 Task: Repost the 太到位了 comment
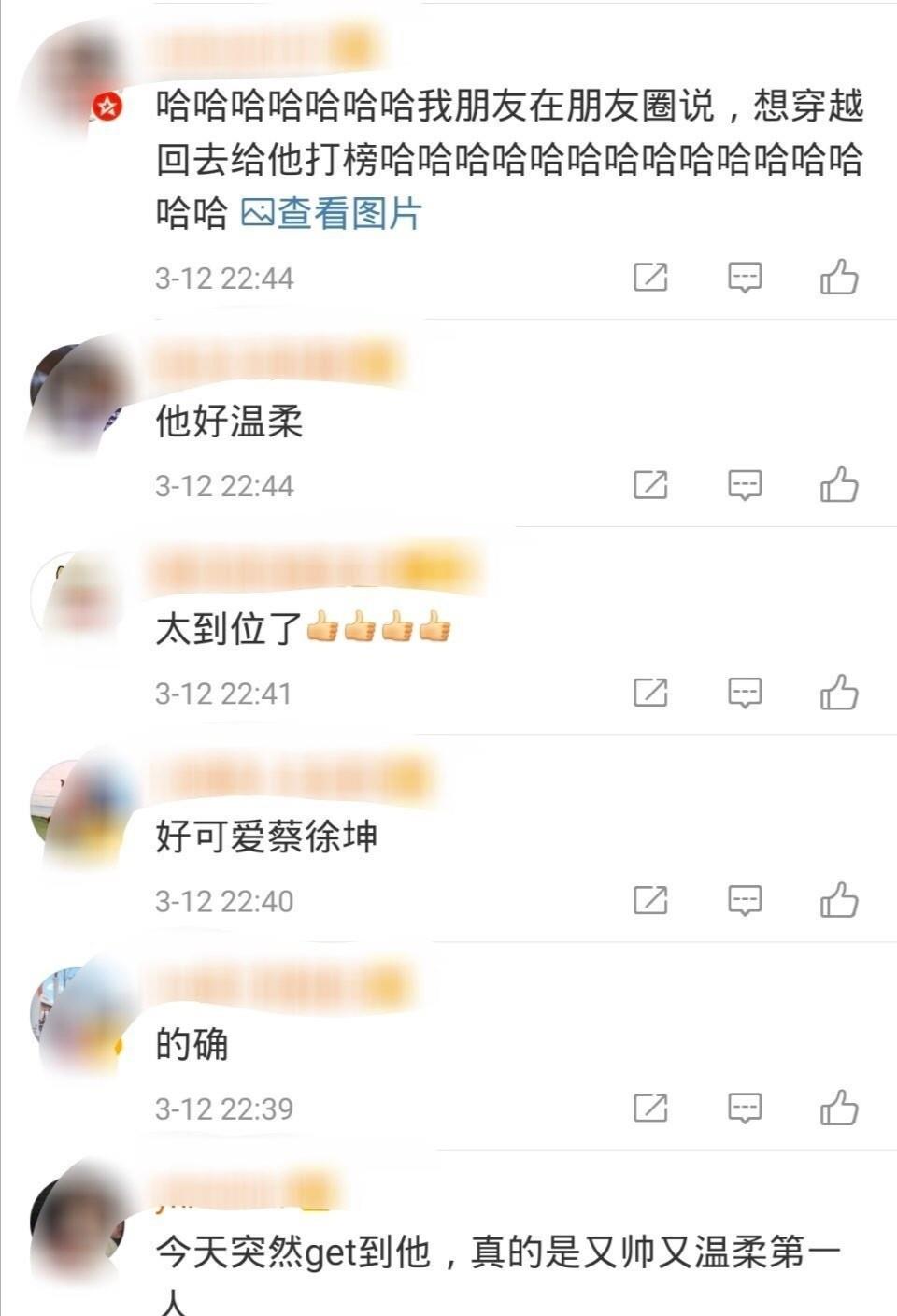pos(650,692)
